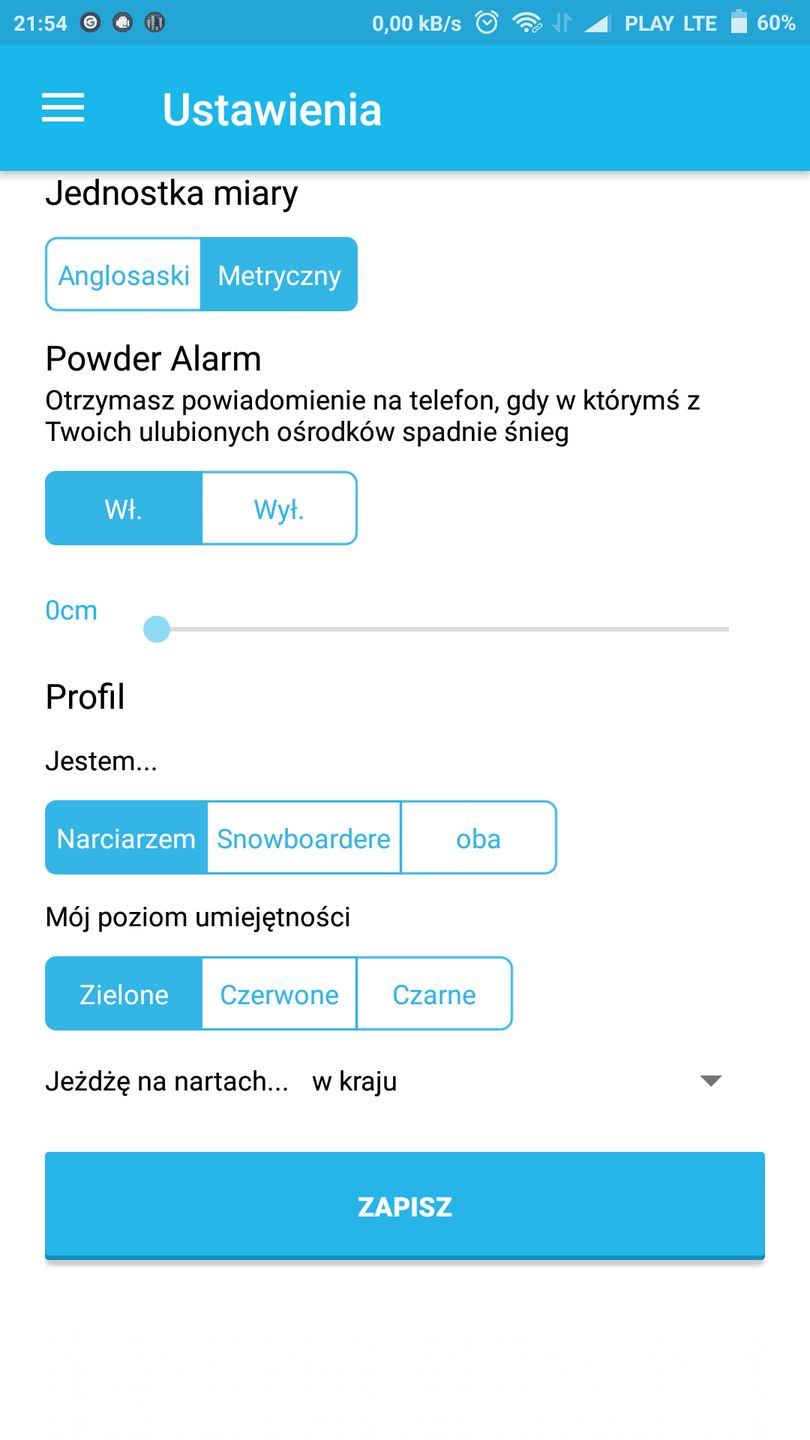Turn Powder Alarm off with Wył.

pos(279,509)
